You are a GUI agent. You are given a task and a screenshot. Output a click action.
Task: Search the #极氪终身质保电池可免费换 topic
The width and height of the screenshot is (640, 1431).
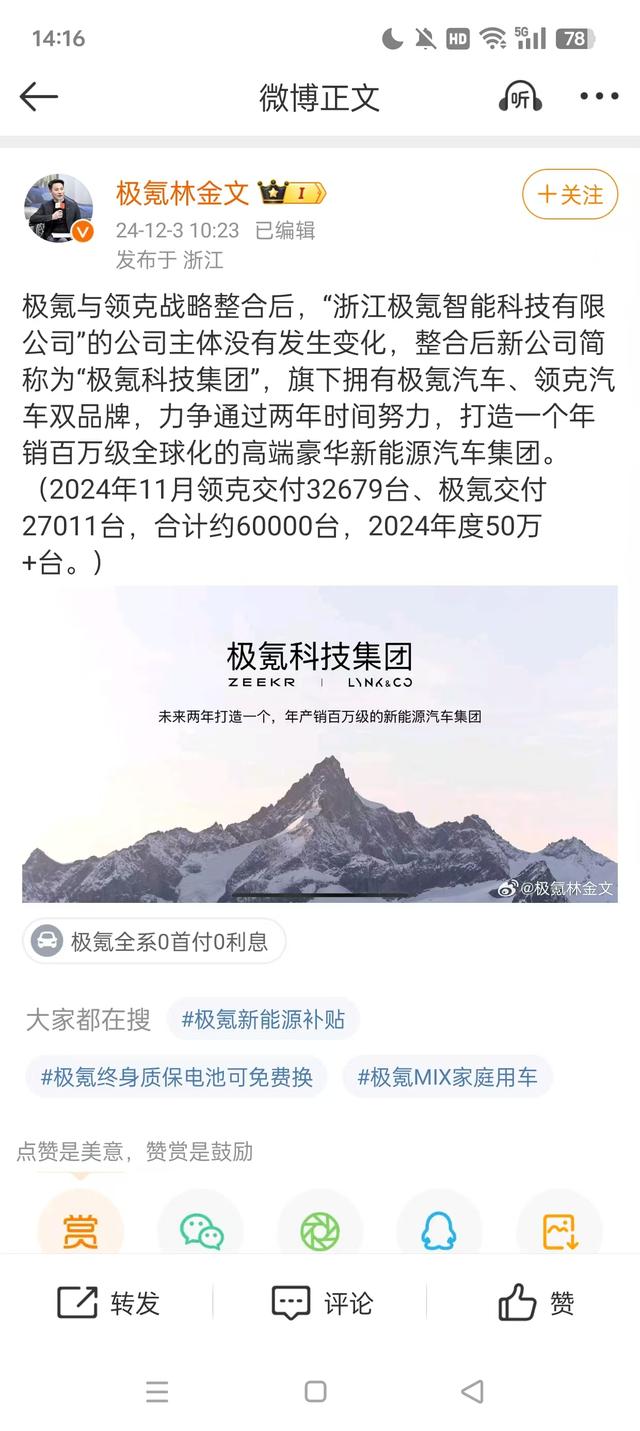177,1077
